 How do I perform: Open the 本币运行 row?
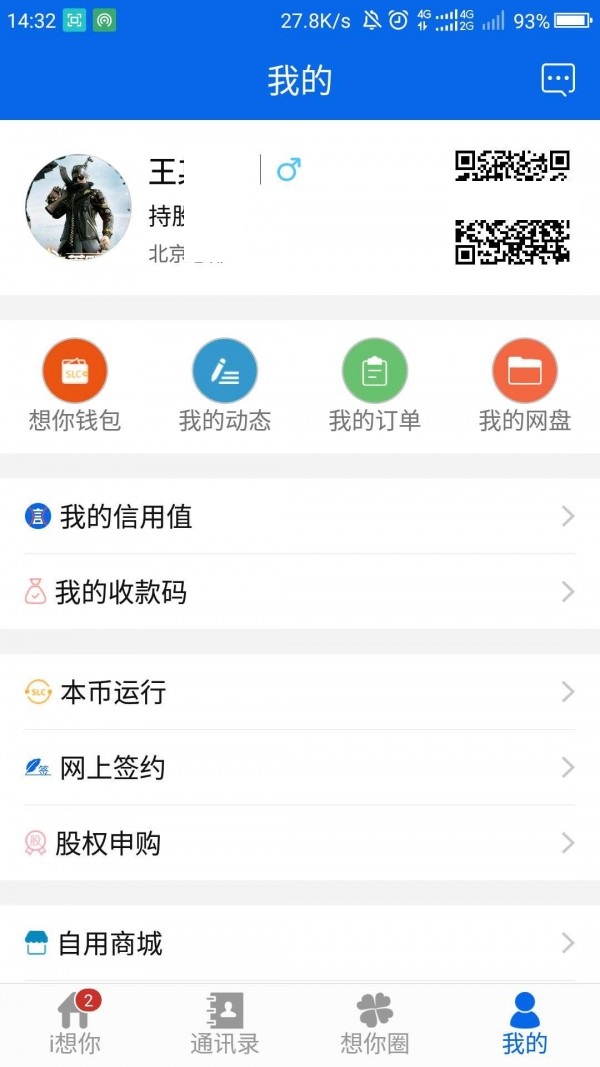(x=300, y=692)
